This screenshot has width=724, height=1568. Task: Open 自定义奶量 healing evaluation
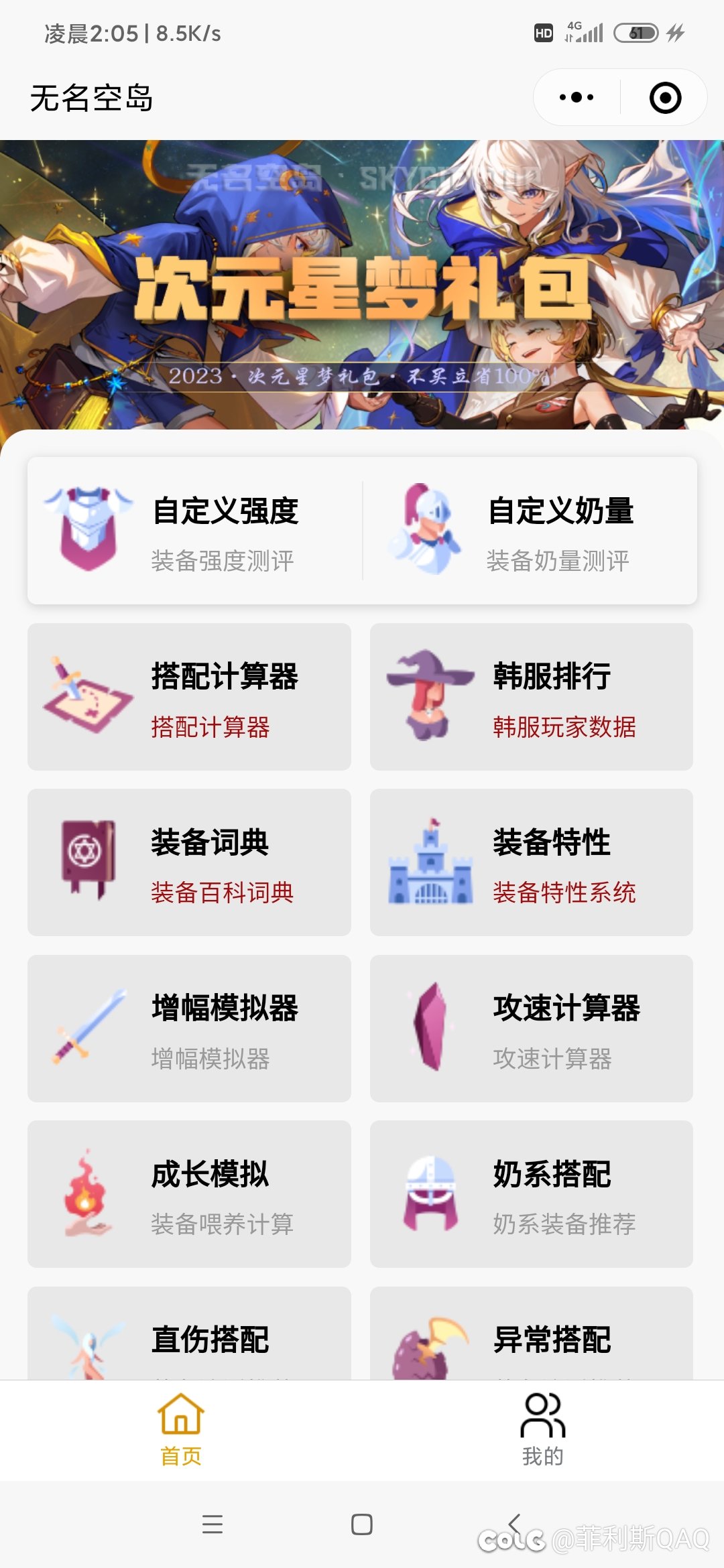(530, 531)
